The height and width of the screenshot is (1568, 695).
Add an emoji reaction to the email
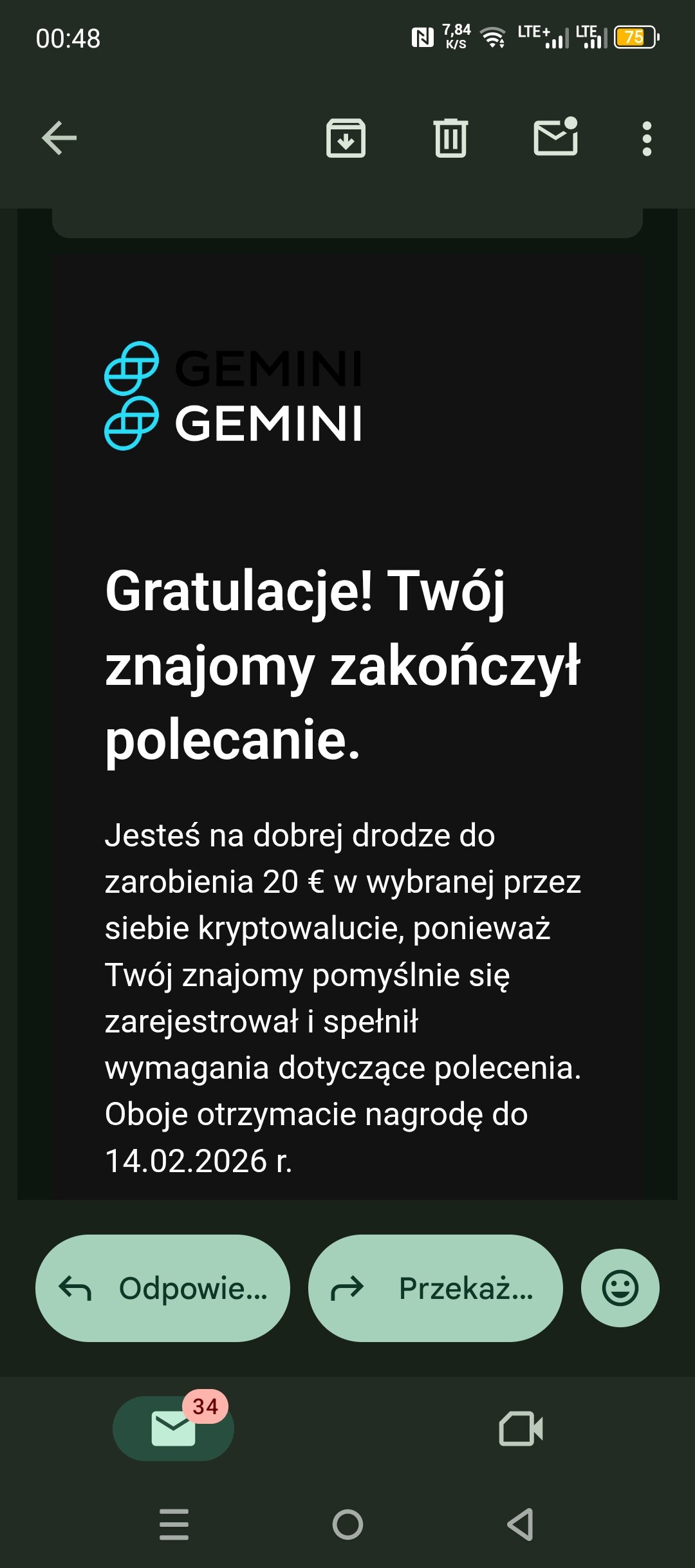click(x=620, y=1288)
